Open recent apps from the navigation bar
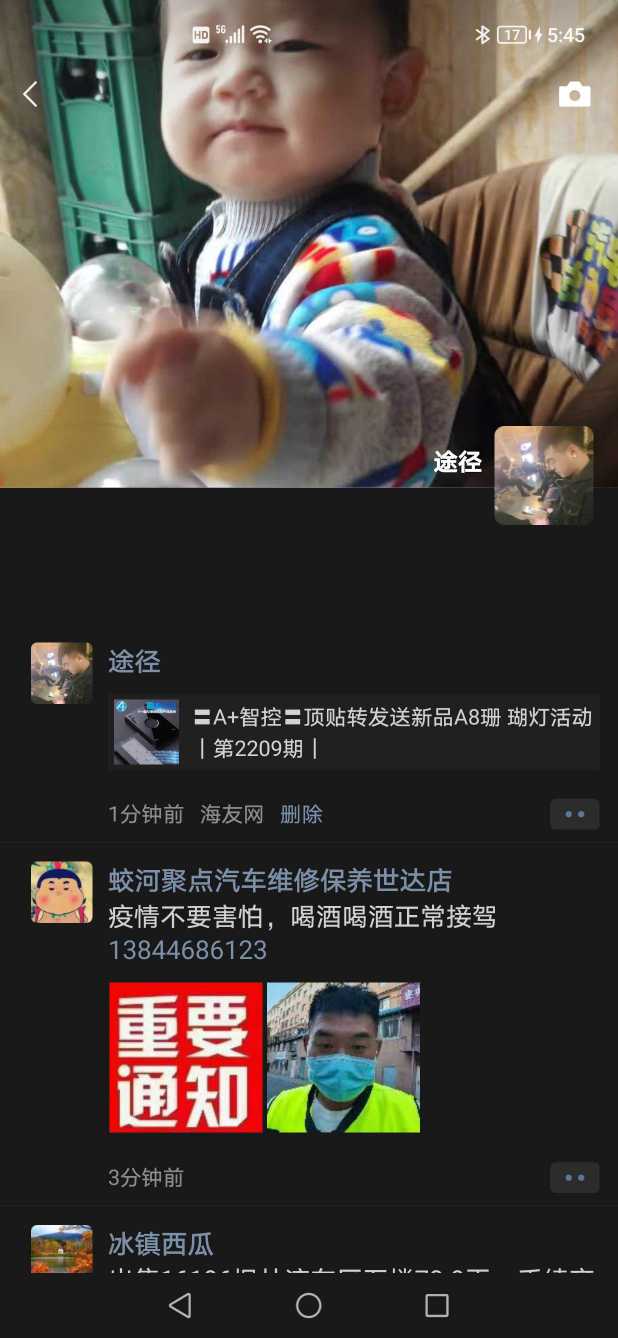618x1338 pixels. click(436, 1305)
